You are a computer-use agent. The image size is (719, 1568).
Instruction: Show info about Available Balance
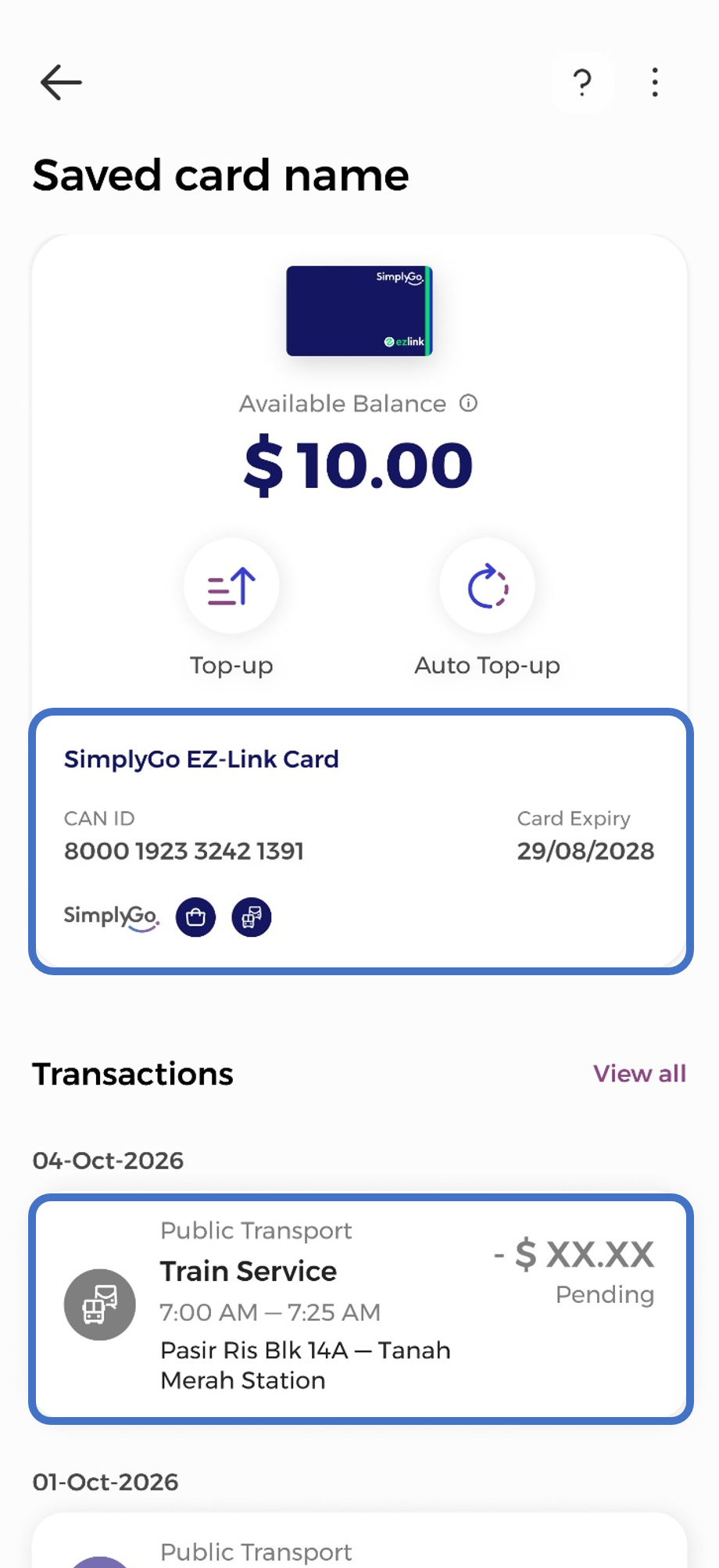coord(468,404)
